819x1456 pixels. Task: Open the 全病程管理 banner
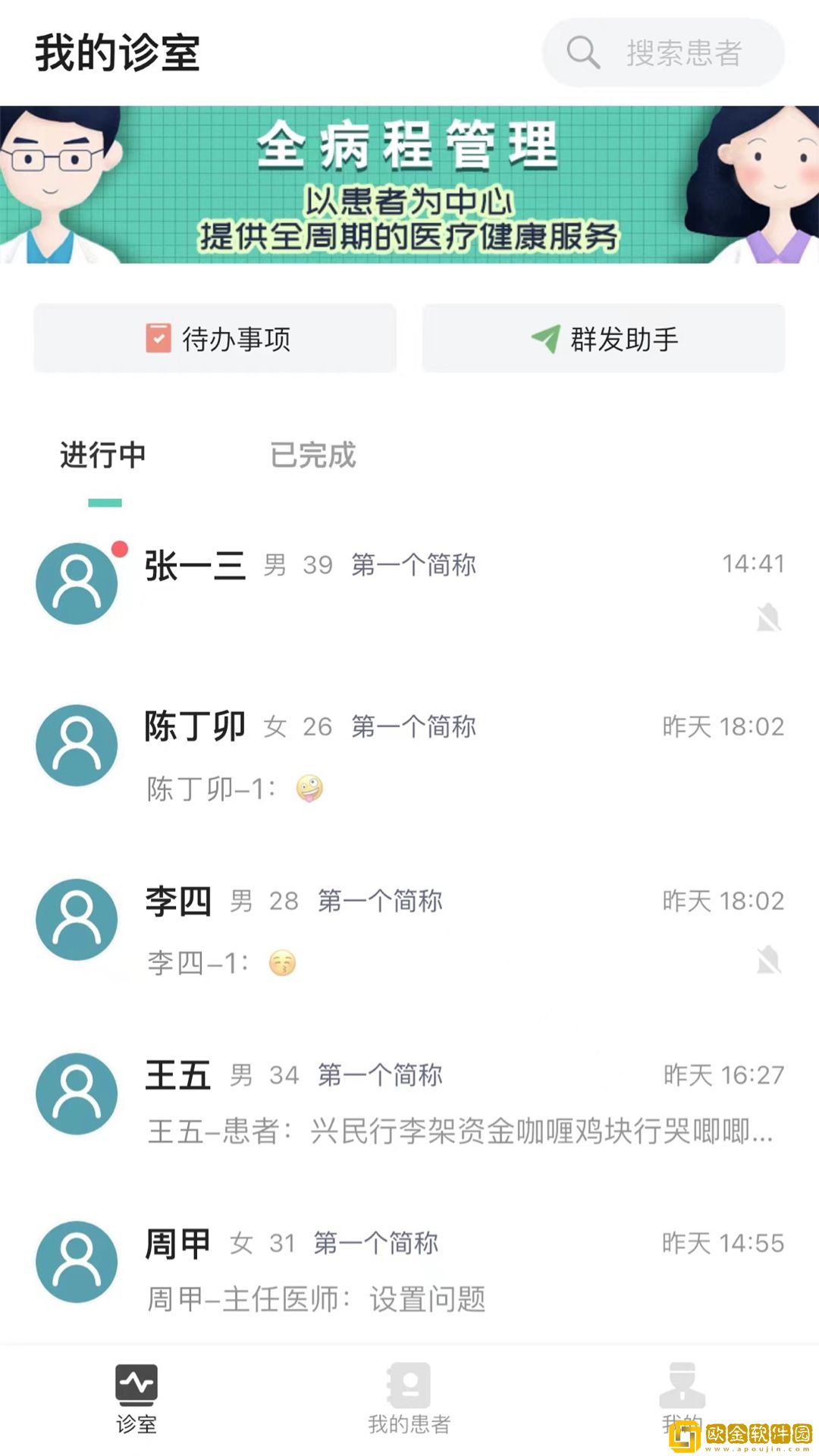(409, 185)
